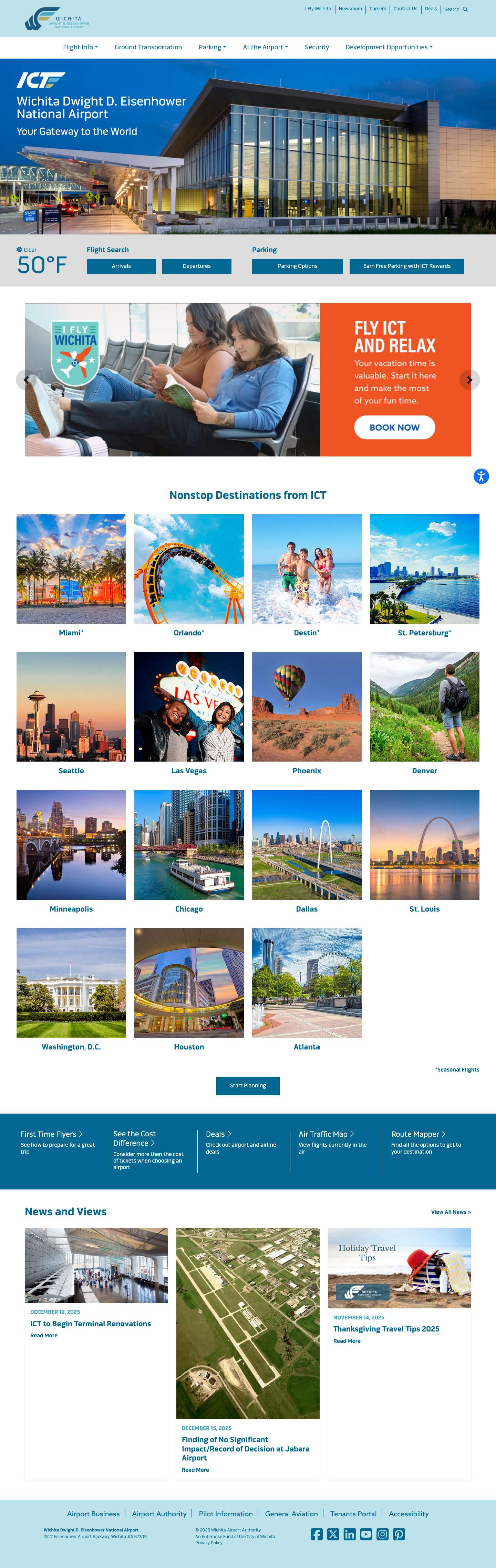This screenshot has height=1568, width=496.
Task: Tap the Departures button
Action: click(x=196, y=266)
